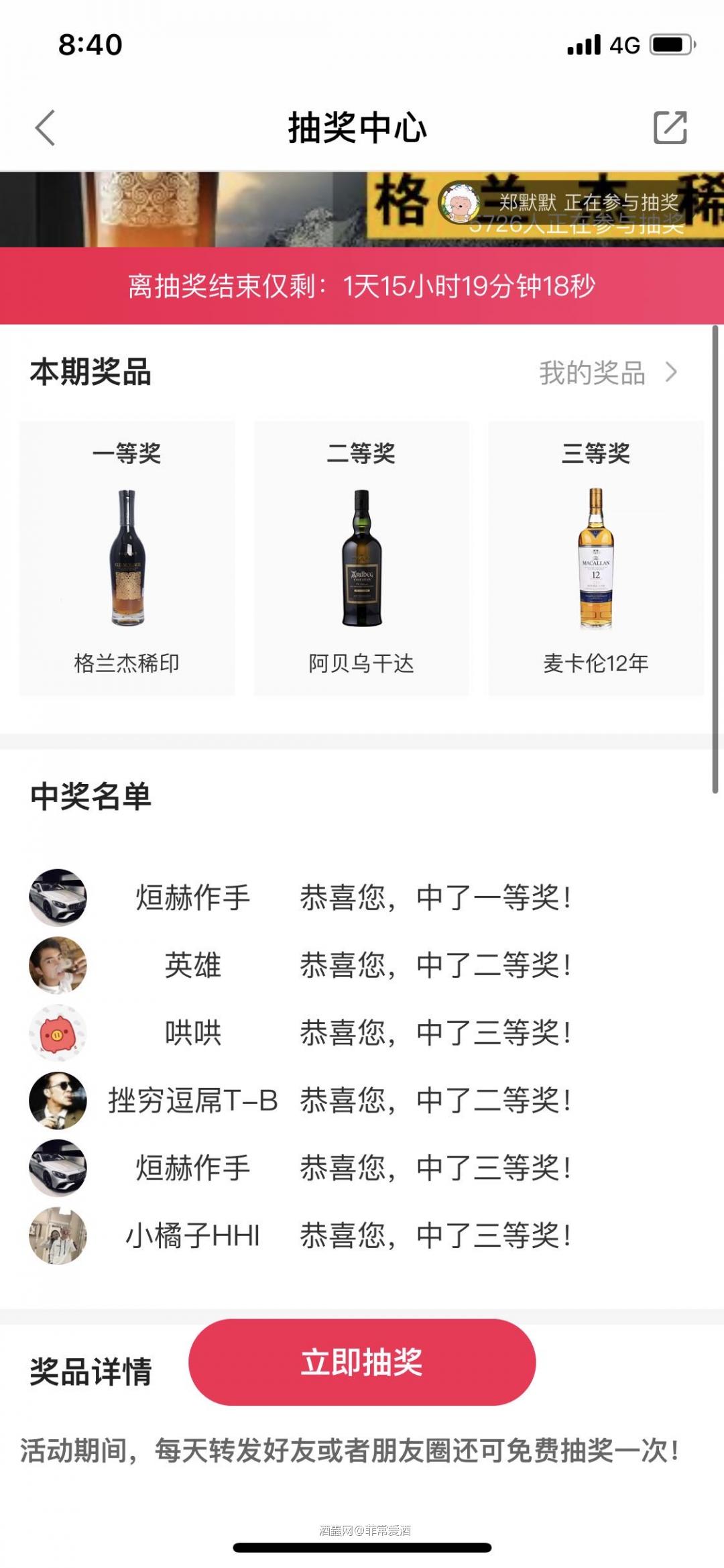
Task: Click the back arrow to leave 抽奖中心
Action: click(45, 129)
